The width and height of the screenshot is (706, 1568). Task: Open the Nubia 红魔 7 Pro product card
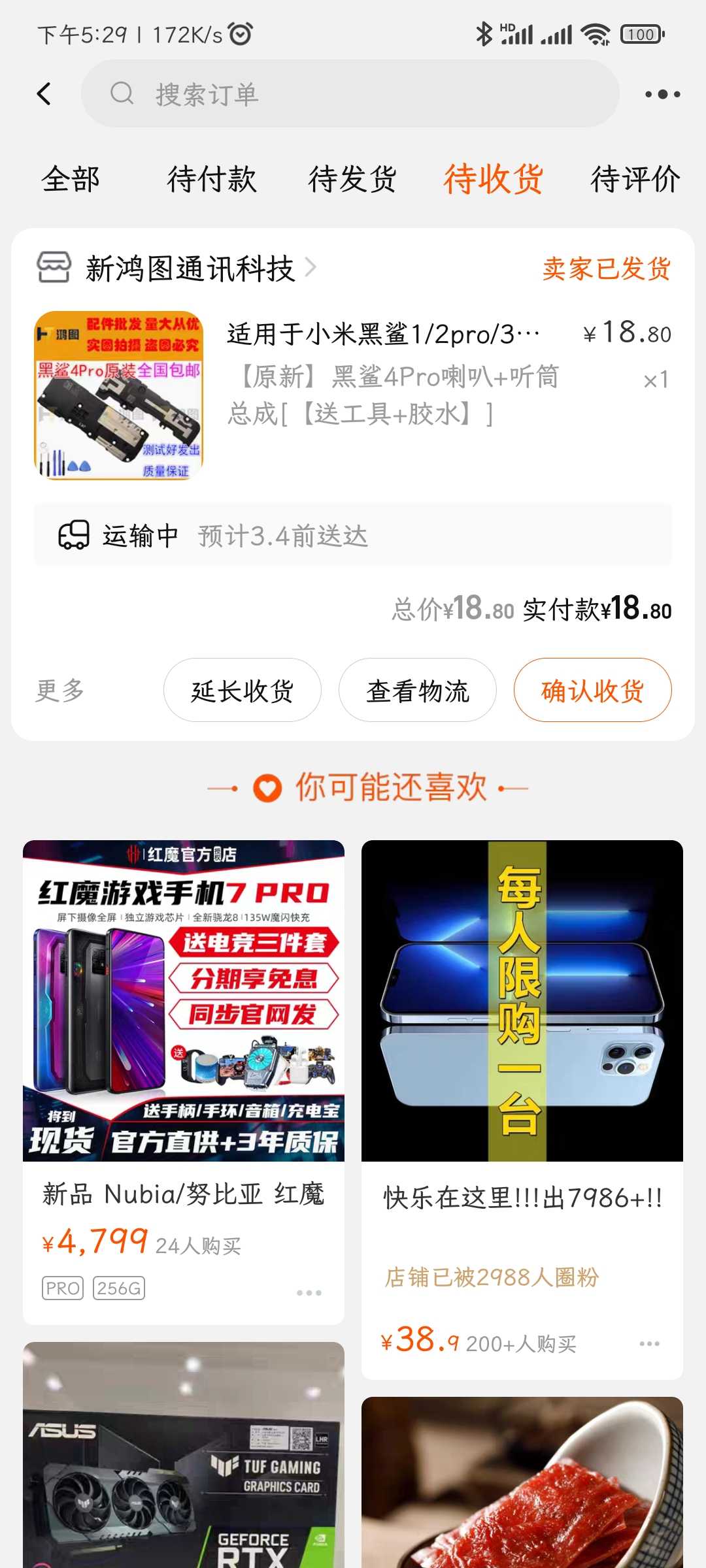coord(183,1045)
